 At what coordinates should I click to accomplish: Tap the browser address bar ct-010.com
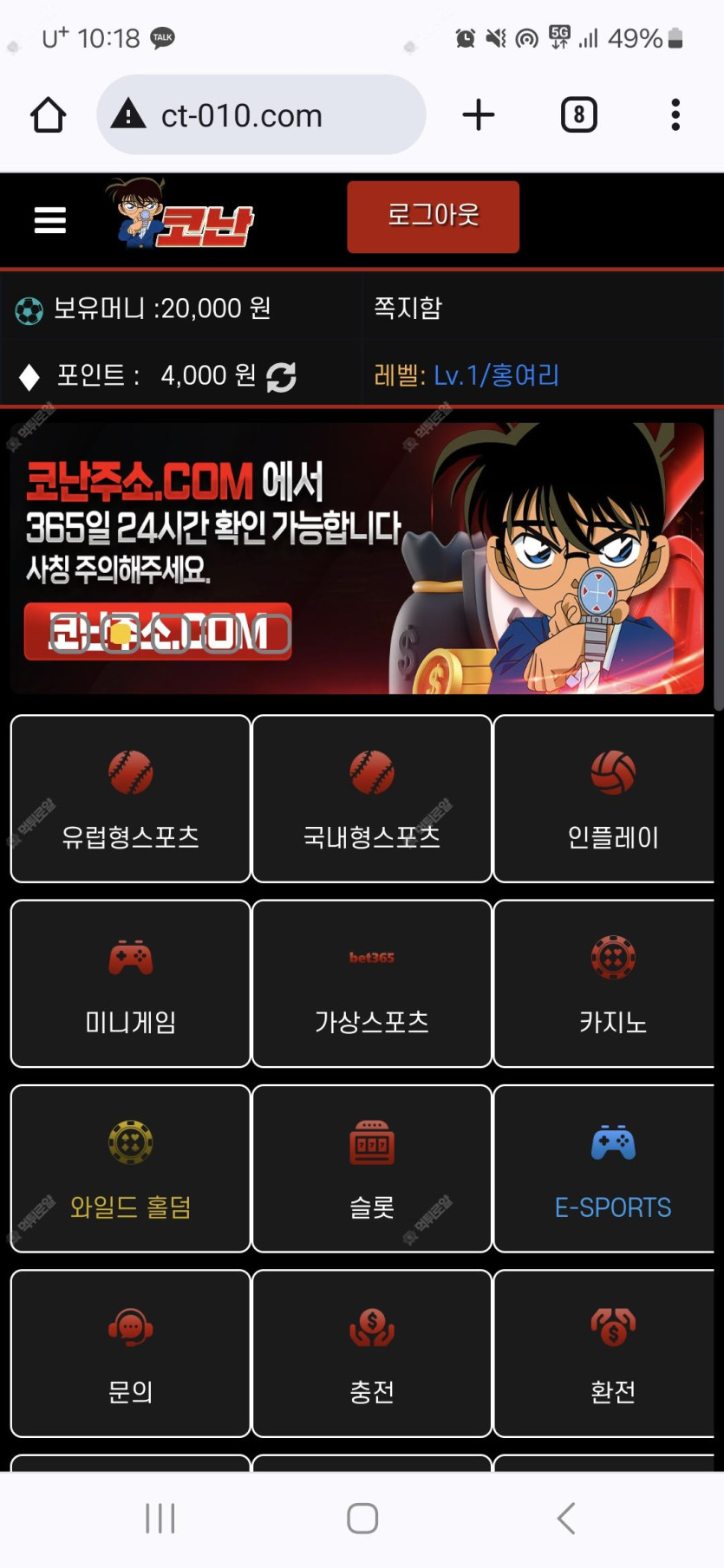point(260,115)
